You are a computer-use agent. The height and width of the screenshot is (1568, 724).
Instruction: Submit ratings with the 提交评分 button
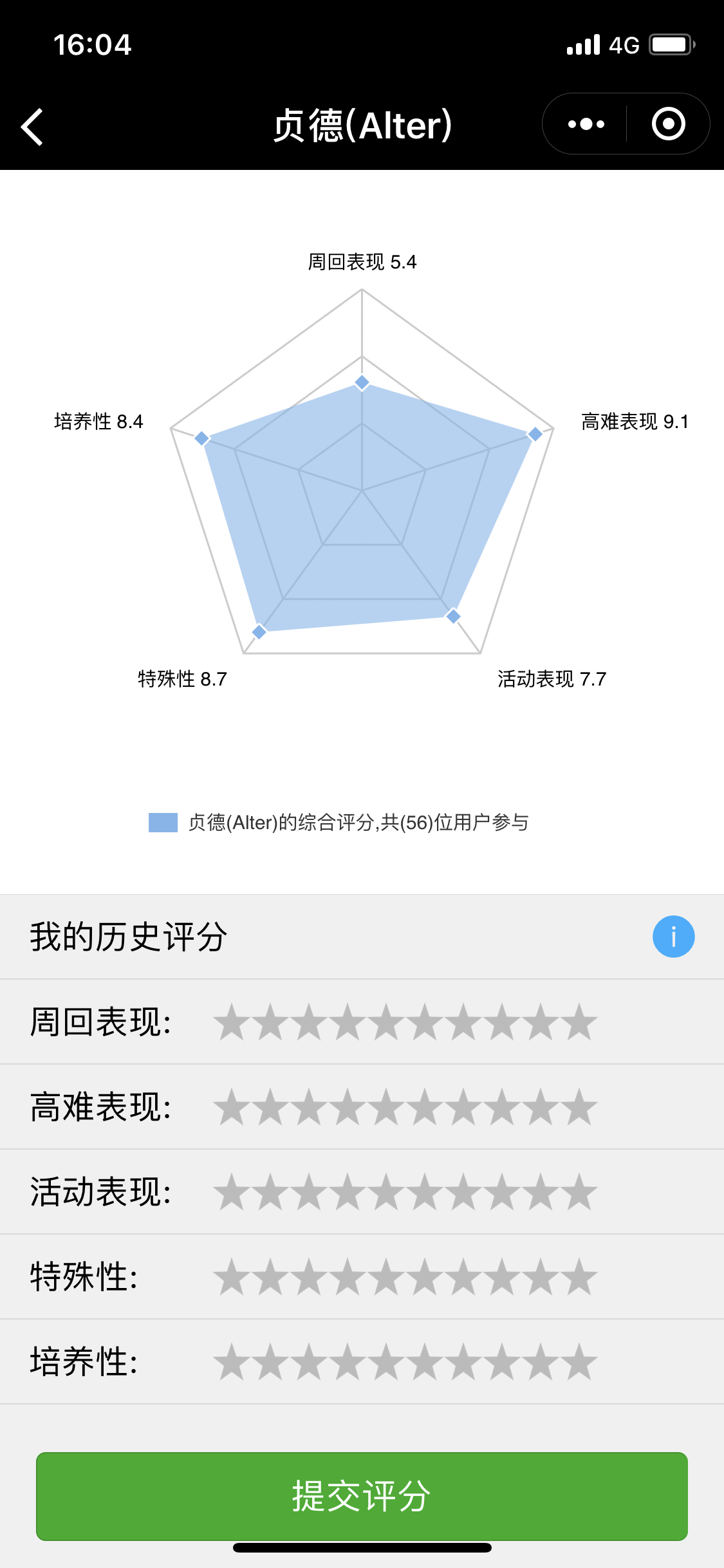(x=362, y=1496)
